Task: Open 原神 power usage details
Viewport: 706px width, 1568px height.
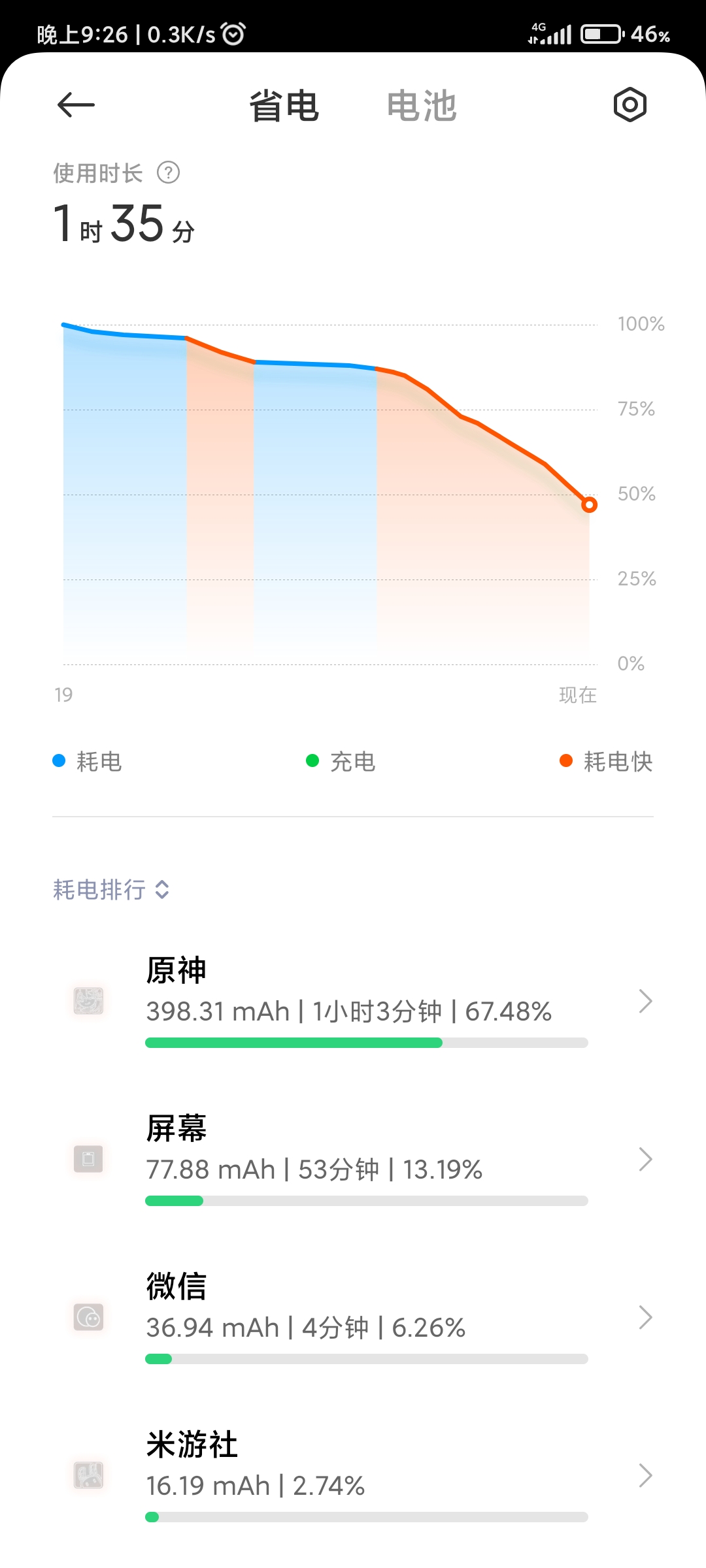Action: (x=353, y=1001)
